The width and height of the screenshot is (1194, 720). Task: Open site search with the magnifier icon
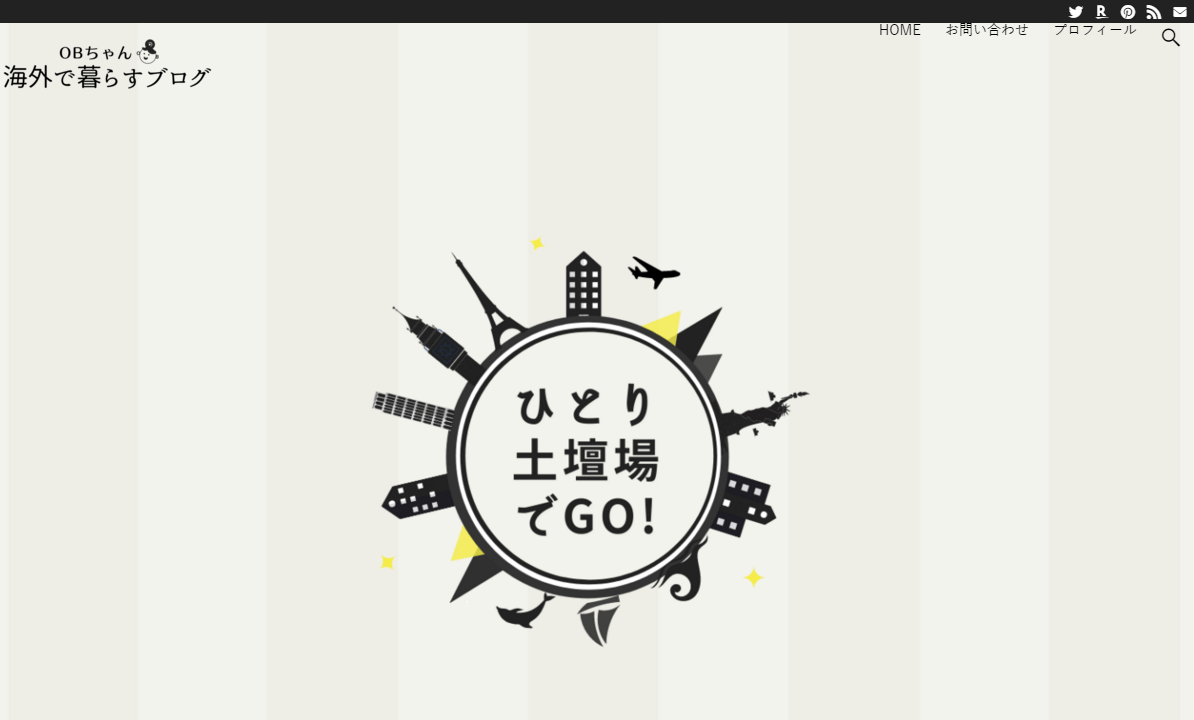(x=1170, y=38)
